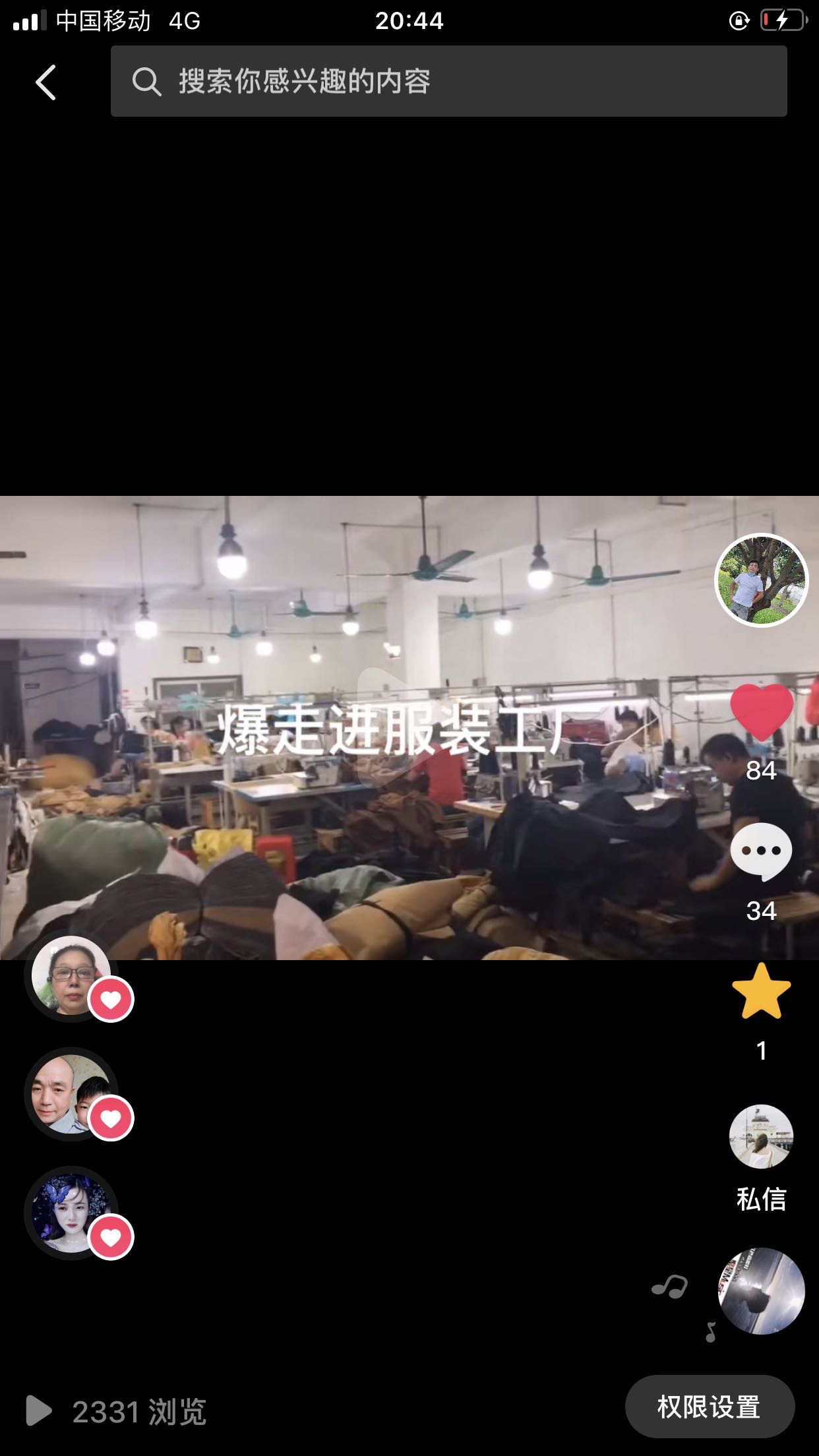Tap the yellow star favorite icon

click(x=761, y=992)
